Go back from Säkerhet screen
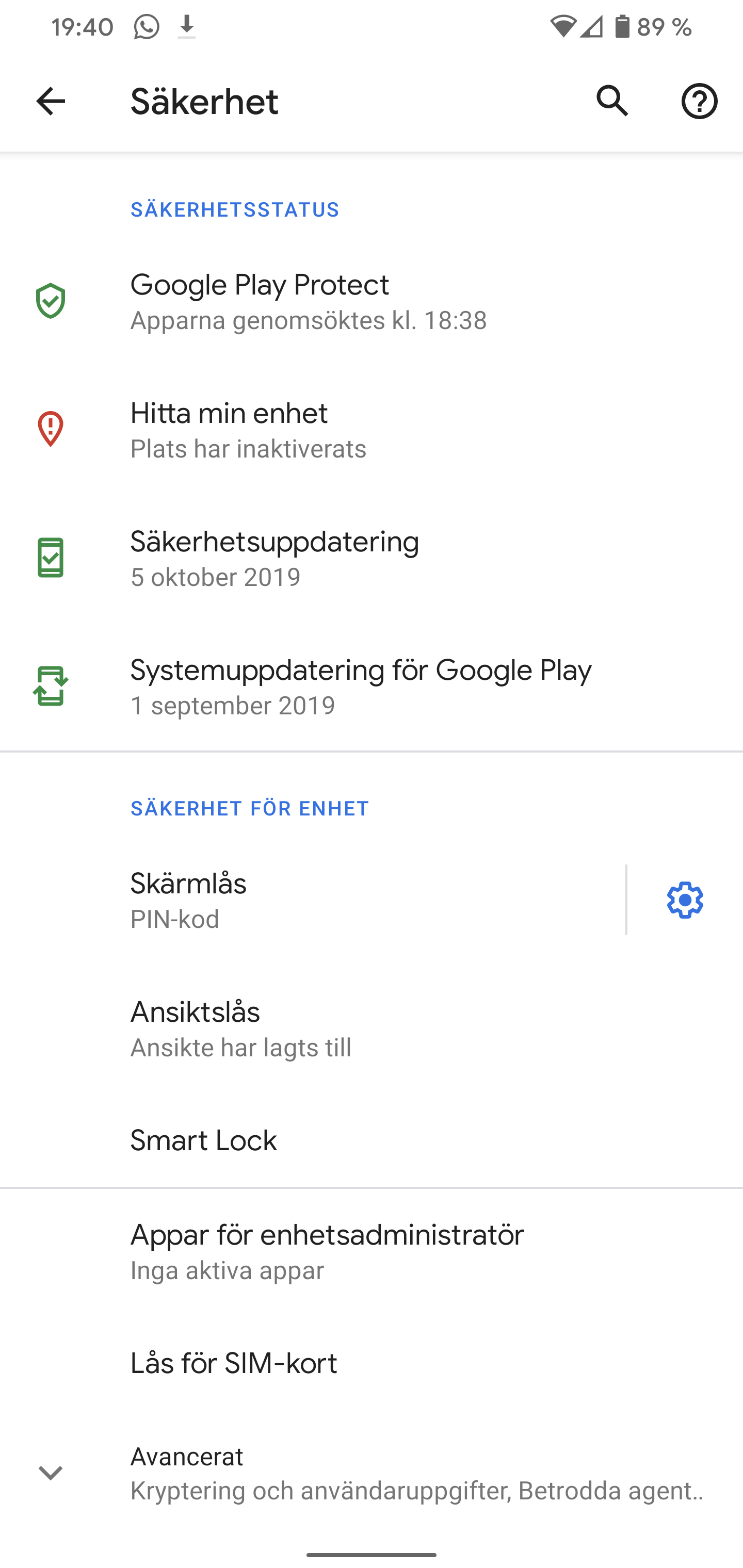 pyautogui.click(x=51, y=101)
